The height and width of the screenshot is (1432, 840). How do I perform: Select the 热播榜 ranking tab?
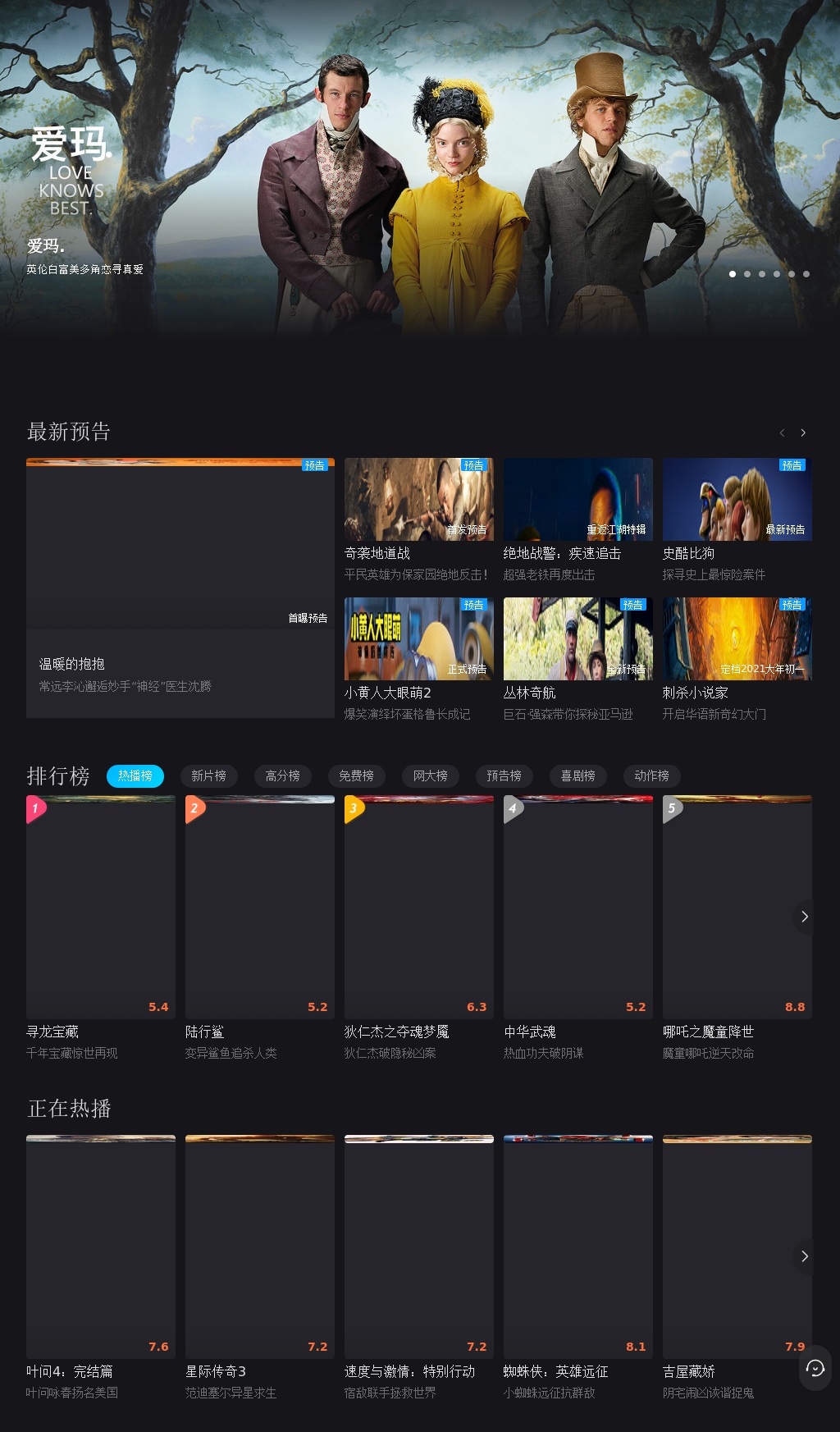pos(135,776)
